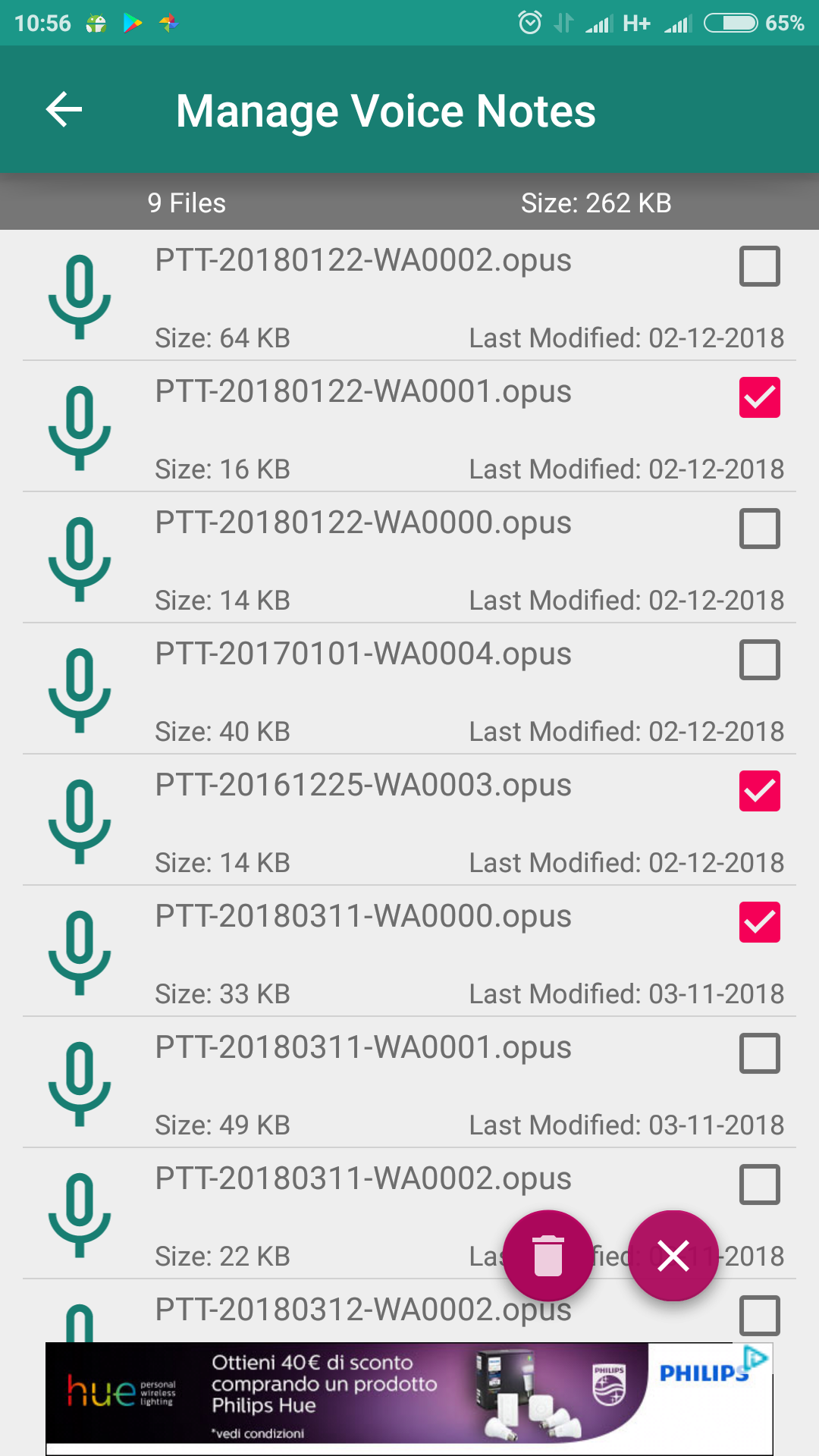
Task: Open the Philips Hue ad banner
Action: click(x=409, y=1398)
